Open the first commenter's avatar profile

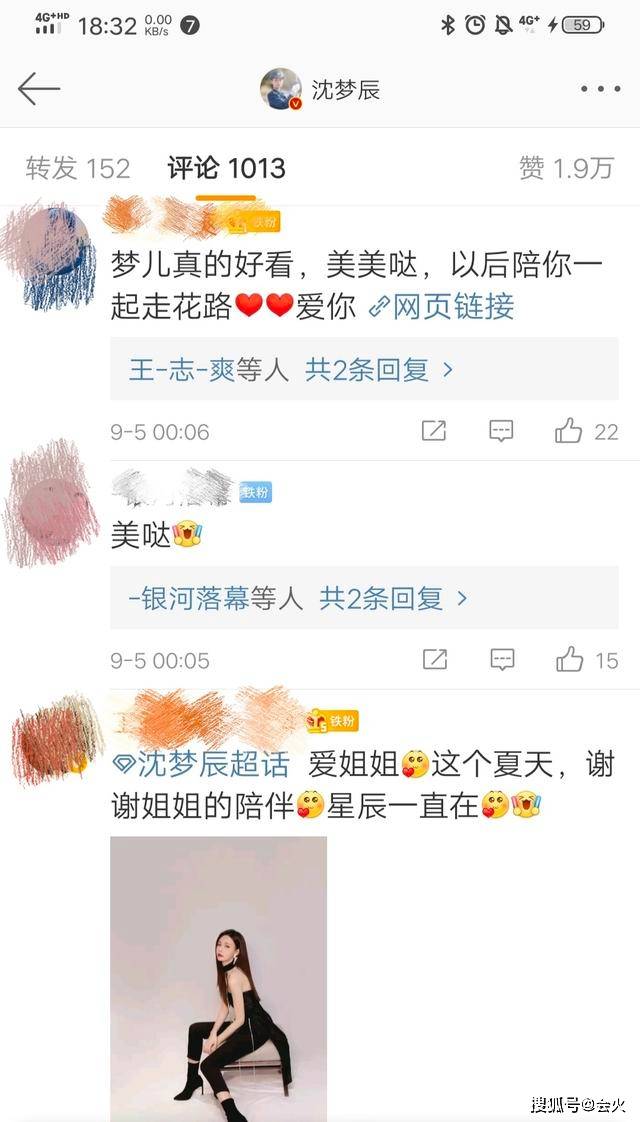55,254
